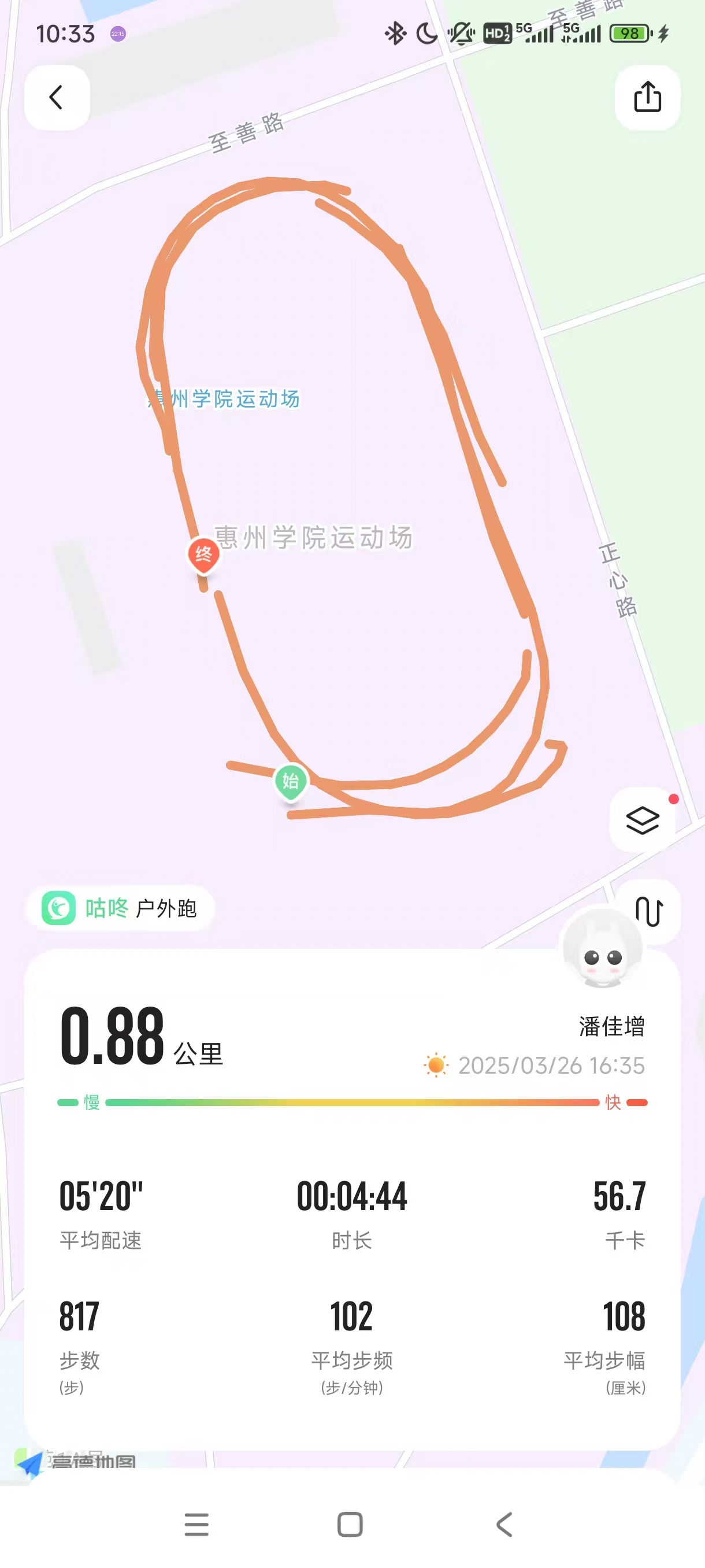Tap the green start marker on the map
The image size is (705, 1568).
click(291, 781)
